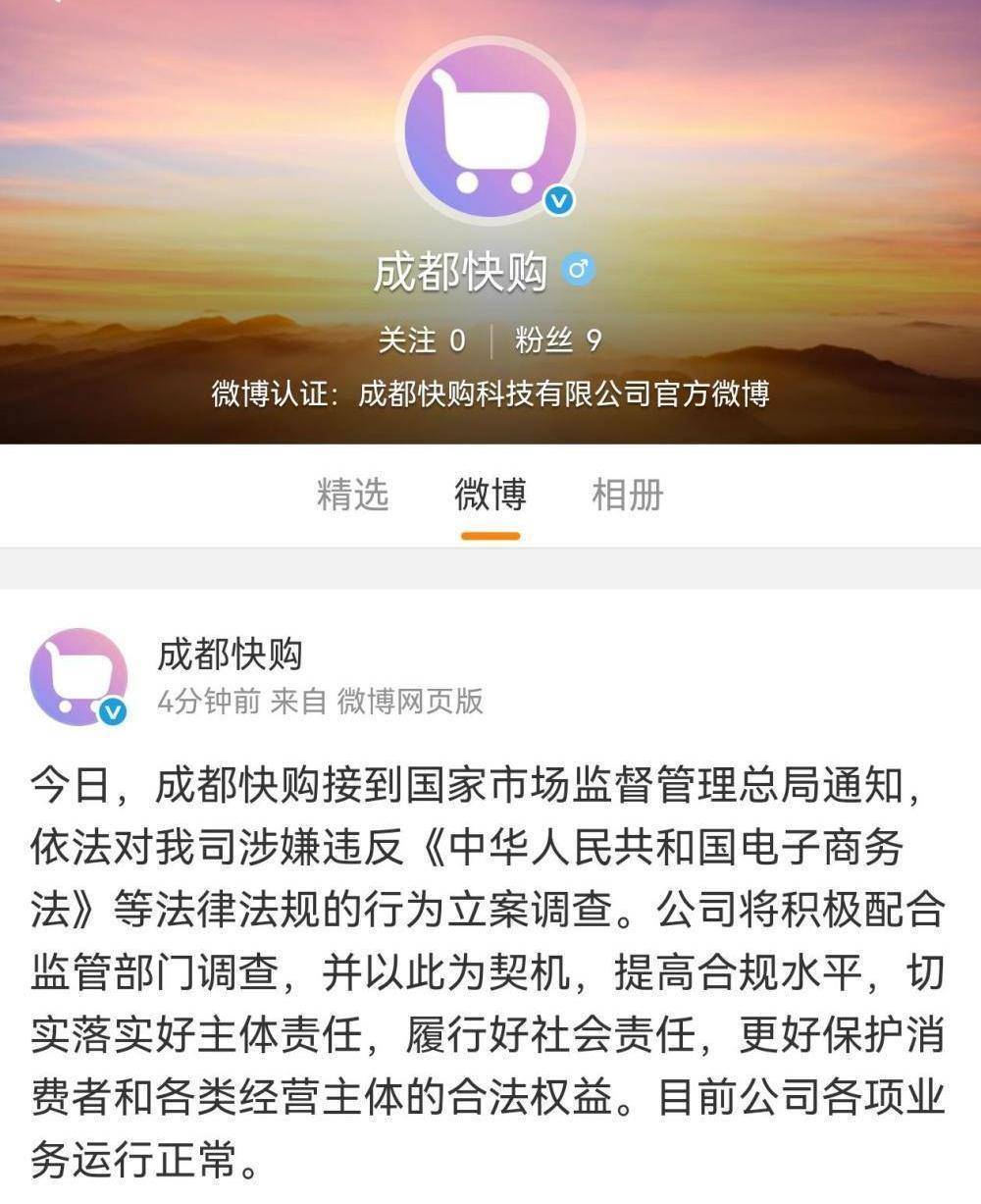Screen dimensions: 981x1204
Task: View the 关注 following list
Action: (x=422, y=340)
